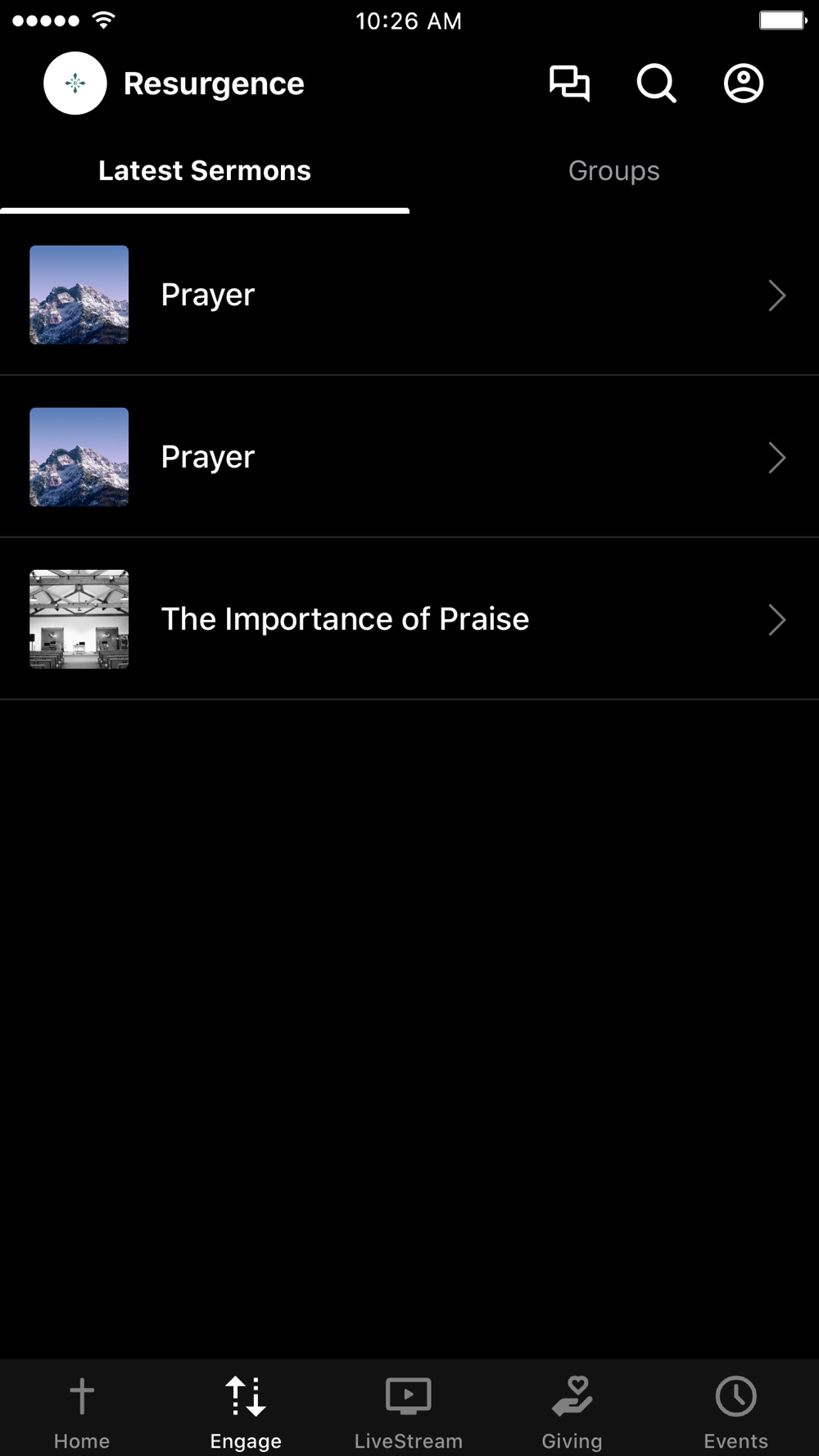This screenshot has height=1456, width=819.
Task: Select the Latest Sermons tab
Action: pyautogui.click(x=205, y=171)
